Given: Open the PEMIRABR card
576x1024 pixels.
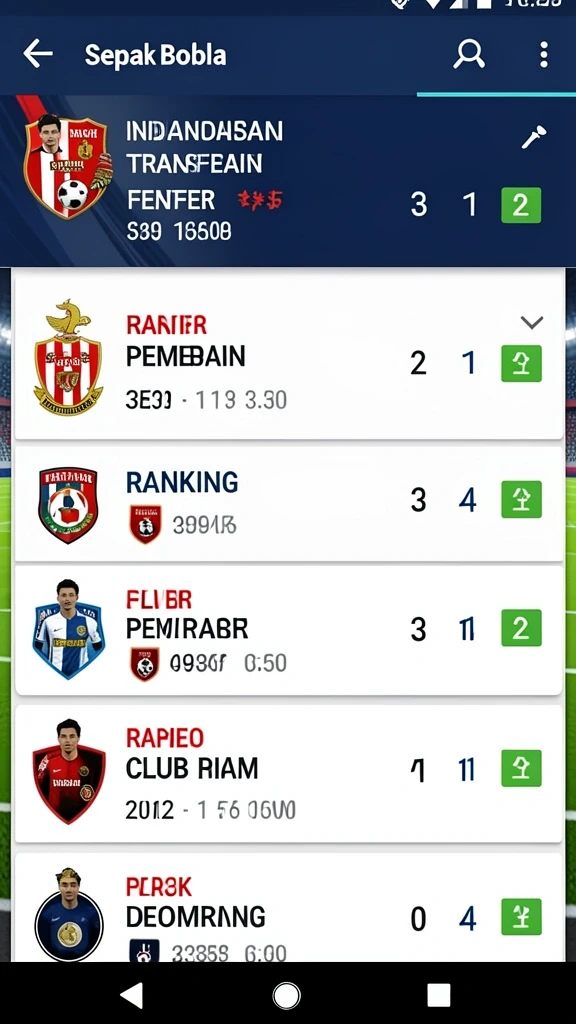Looking at the screenshot, I should point(289,631).
